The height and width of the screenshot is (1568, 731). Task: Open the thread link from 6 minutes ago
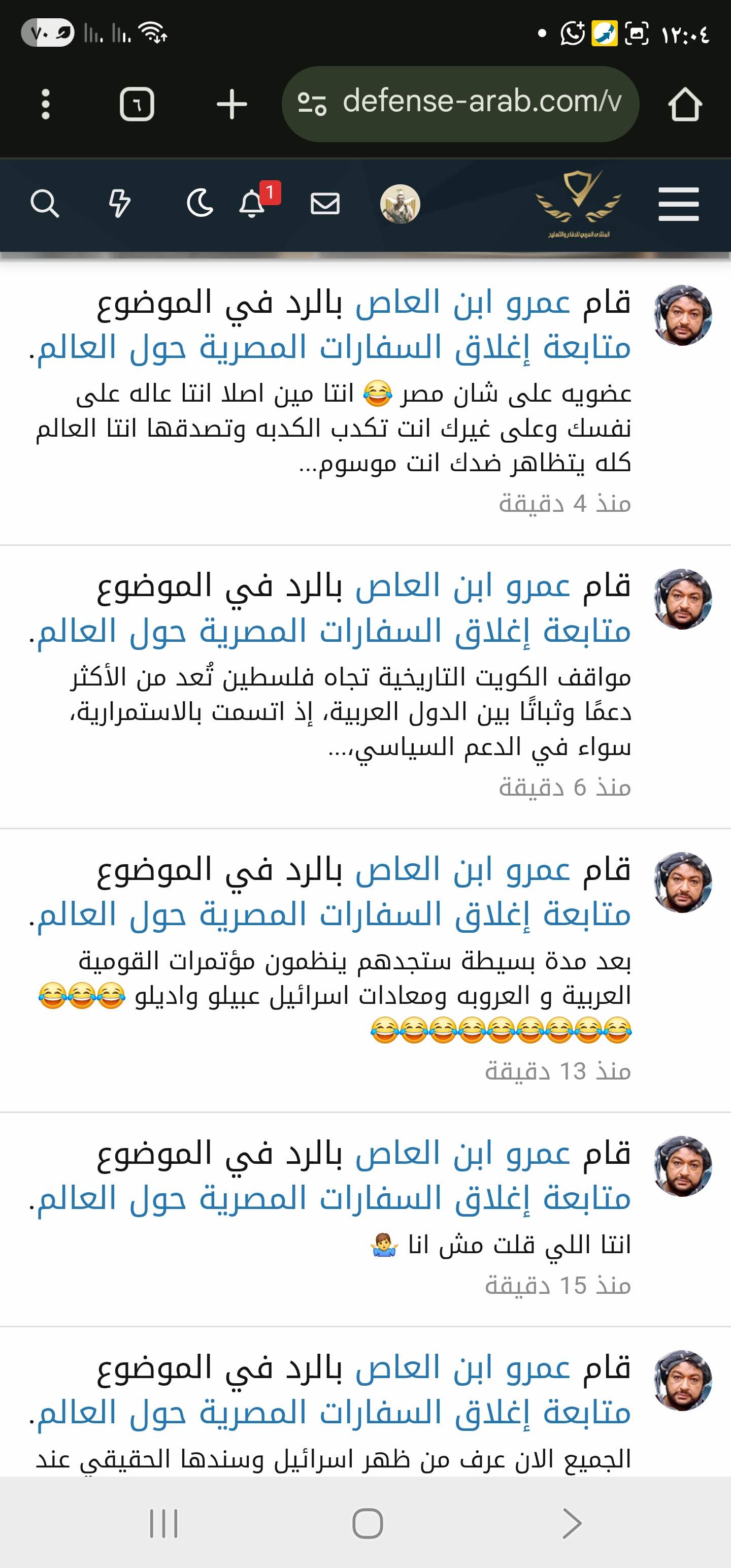(x=334, y=632)
